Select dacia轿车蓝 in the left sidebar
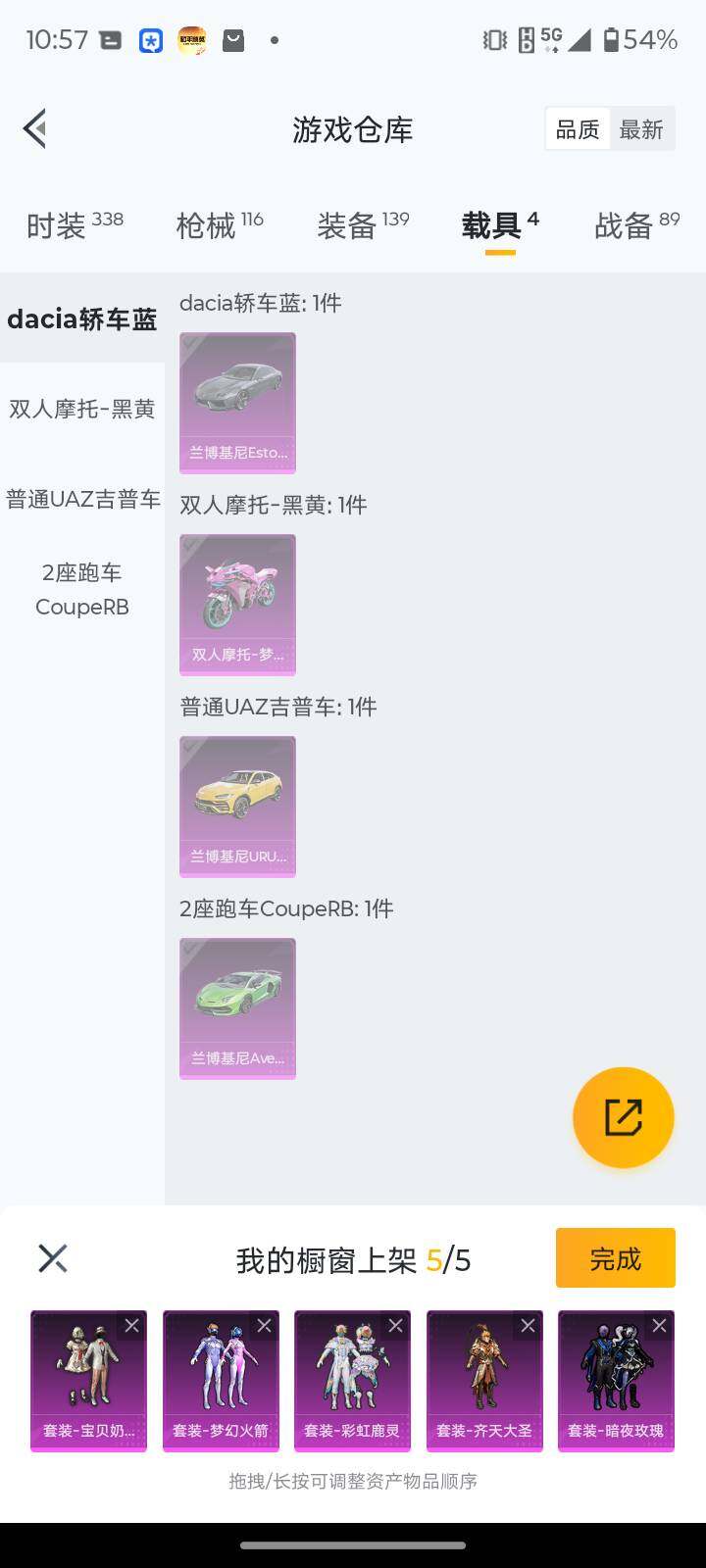Image resolution: width=706 pixels, height=1568 pixels. (x=82, y=318)
